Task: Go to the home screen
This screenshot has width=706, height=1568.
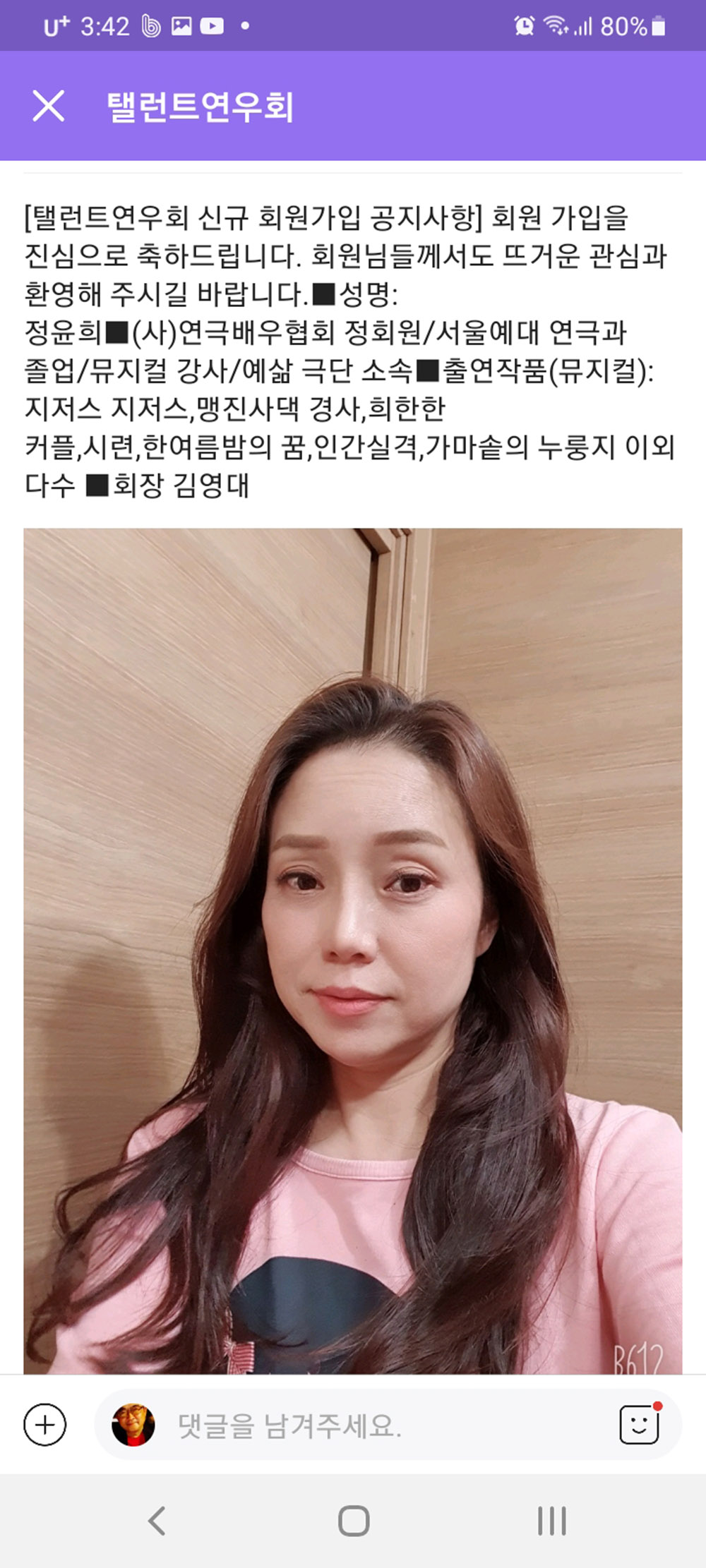Action: 353,1520
